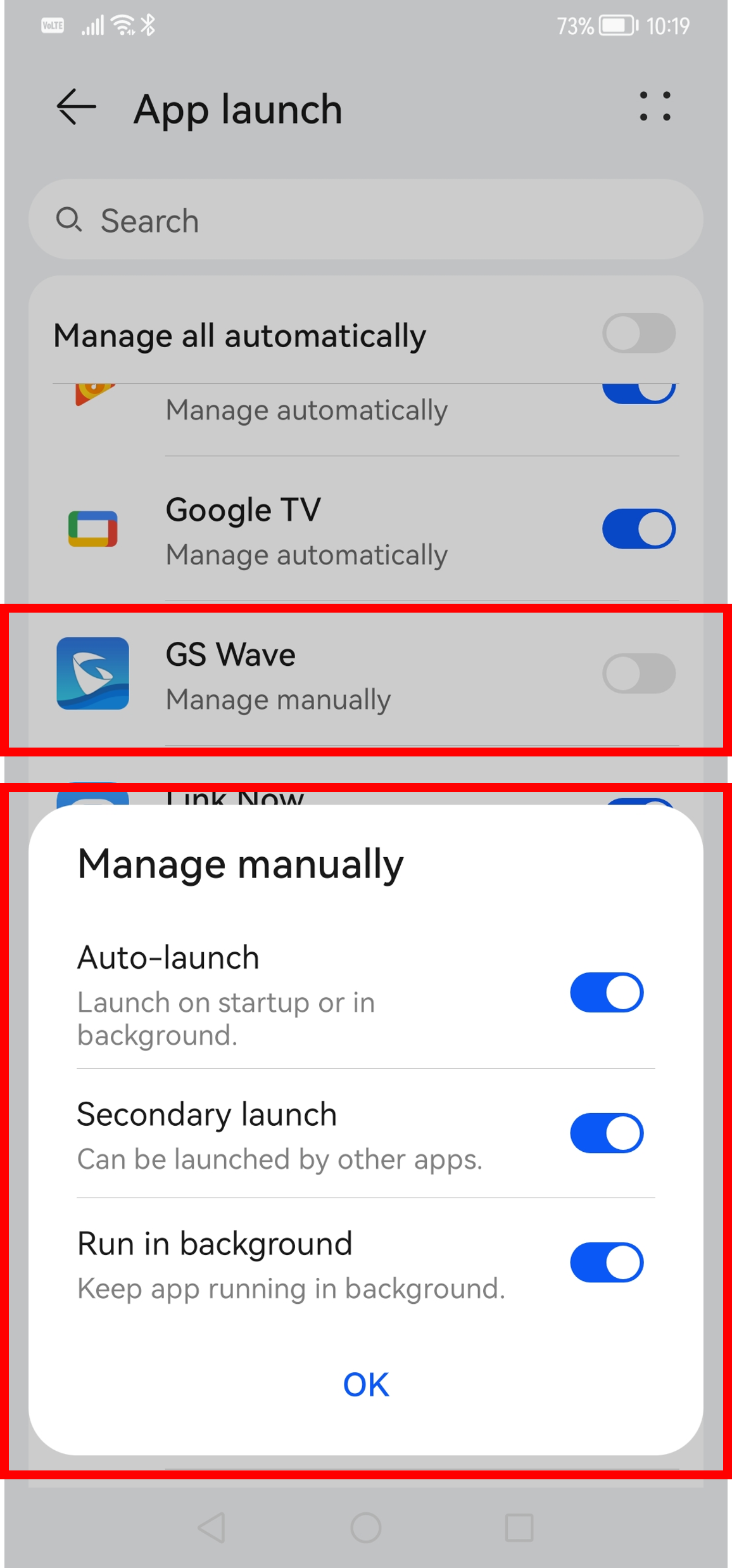Image resolution: width=732 pixels, height=1568 pixels.
Task: Tap the system home button
Action: coord(365,1527)
